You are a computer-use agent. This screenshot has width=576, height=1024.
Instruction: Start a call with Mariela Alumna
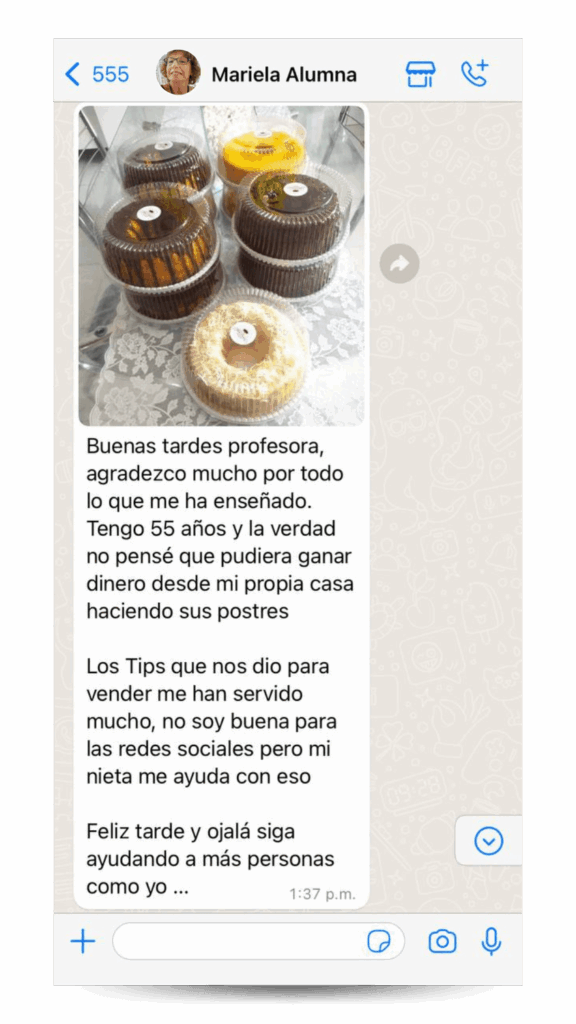tap(475, 74)
